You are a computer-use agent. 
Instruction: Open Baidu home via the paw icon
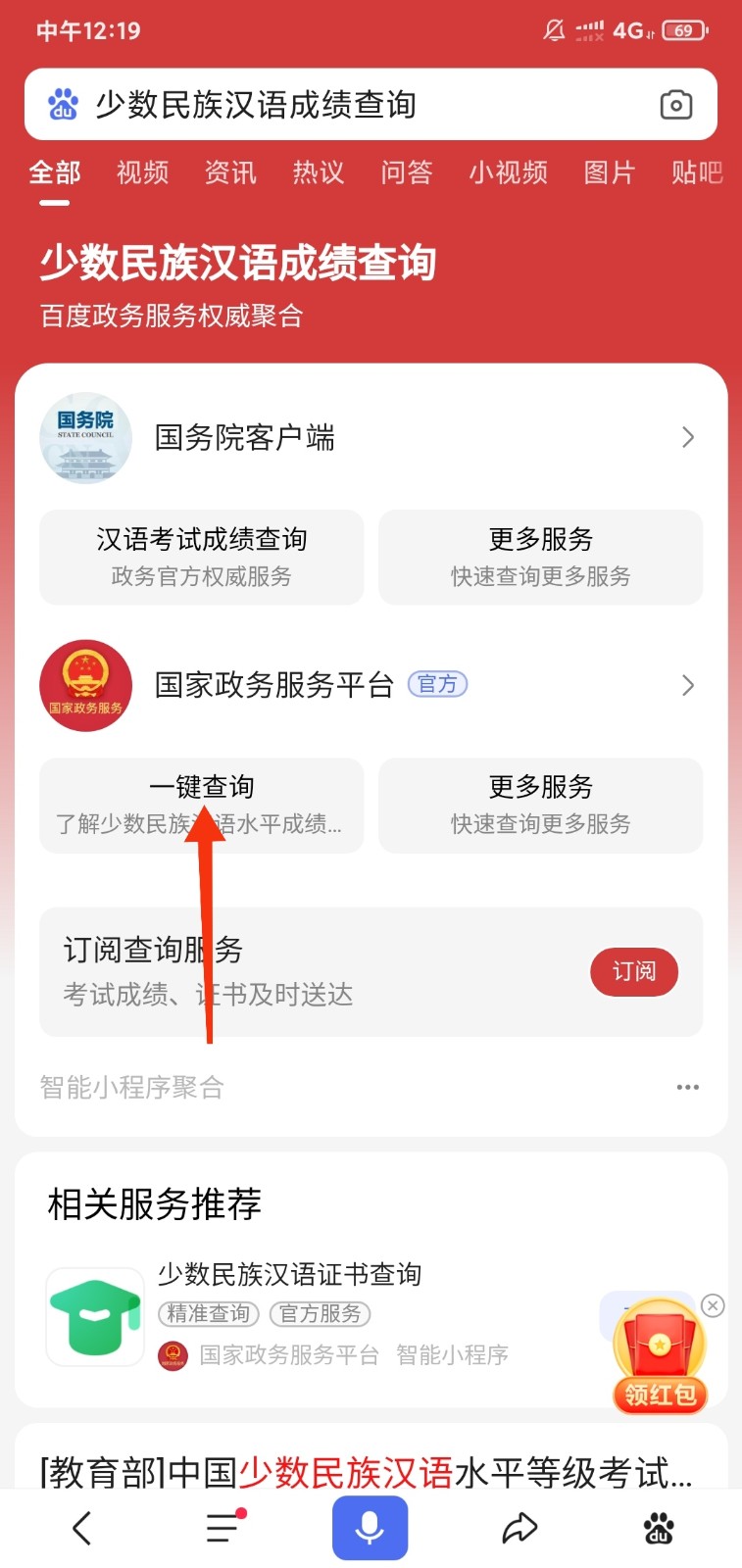659,1527
